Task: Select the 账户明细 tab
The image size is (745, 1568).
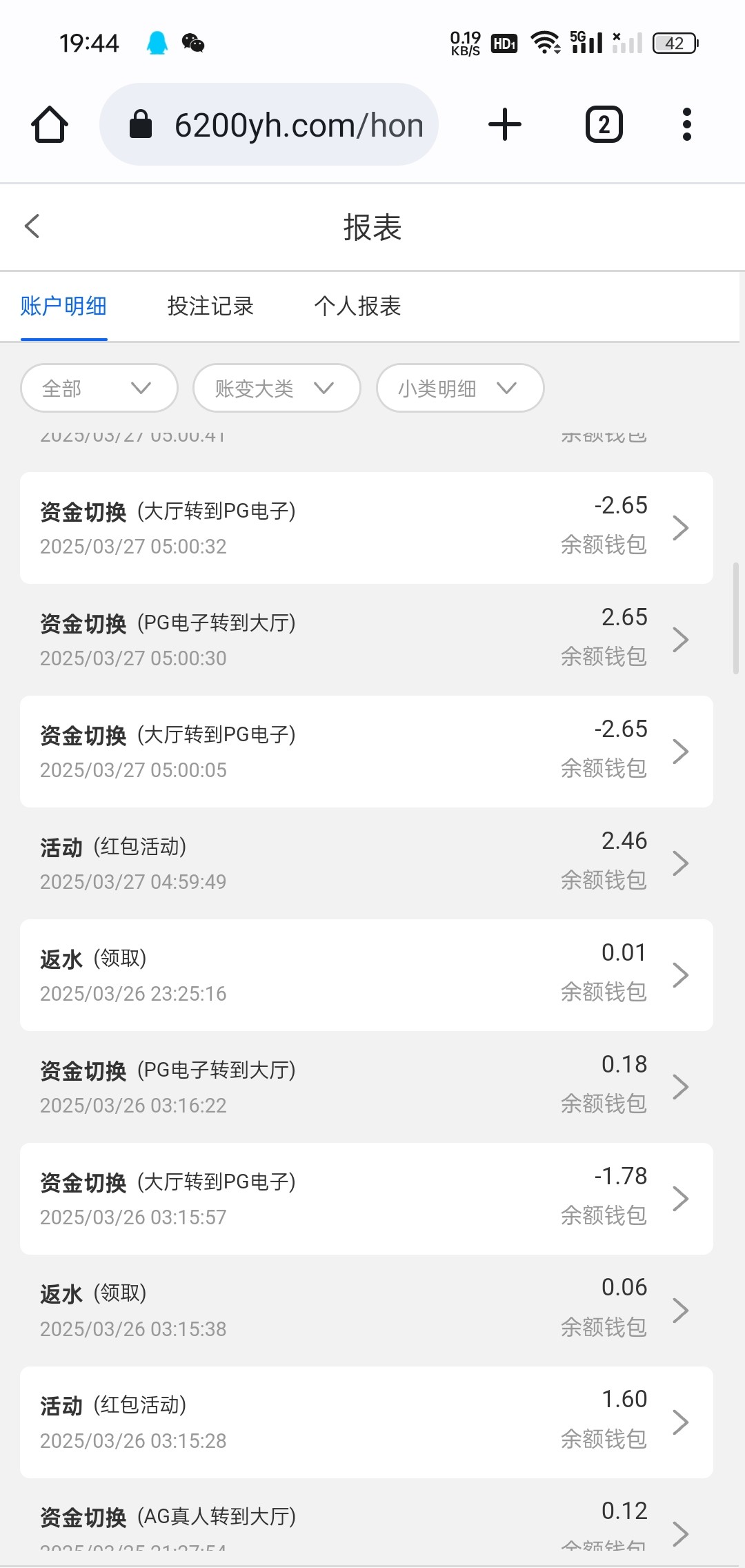Action: 63,306
